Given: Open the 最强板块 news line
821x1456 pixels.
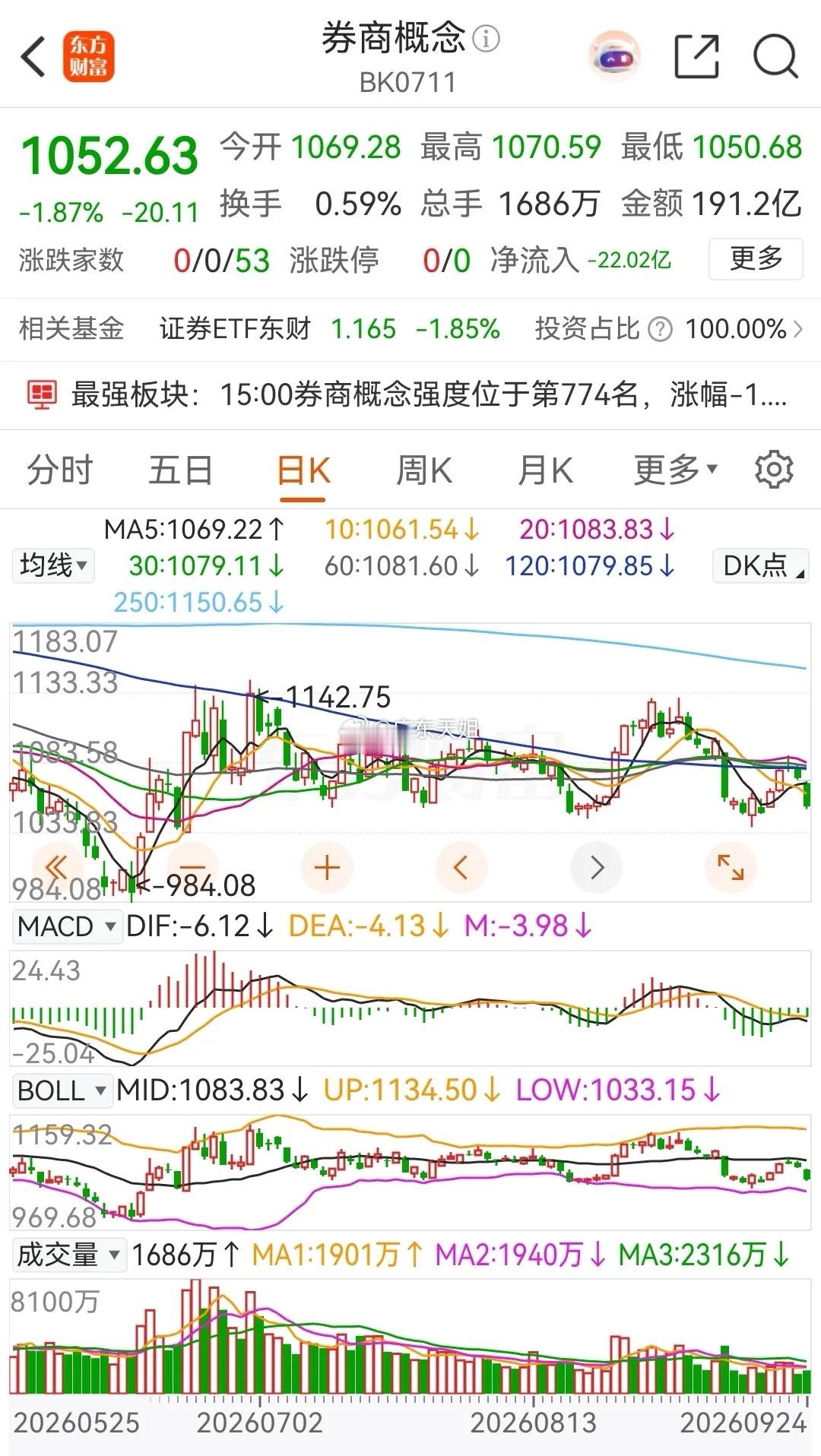Looking at the screenshot, I should [410, 395].
